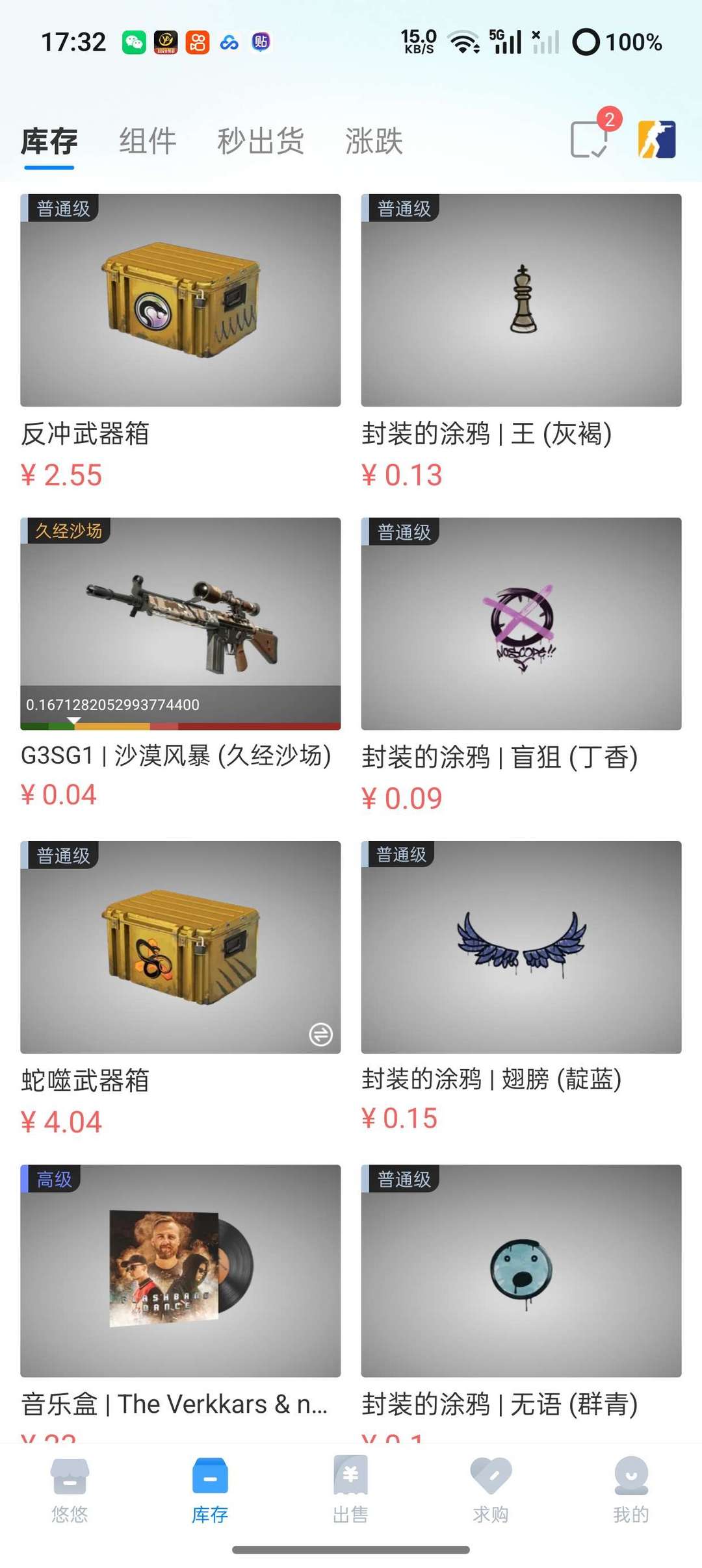Open the 涨跌 tab

(x=376, y=140)
